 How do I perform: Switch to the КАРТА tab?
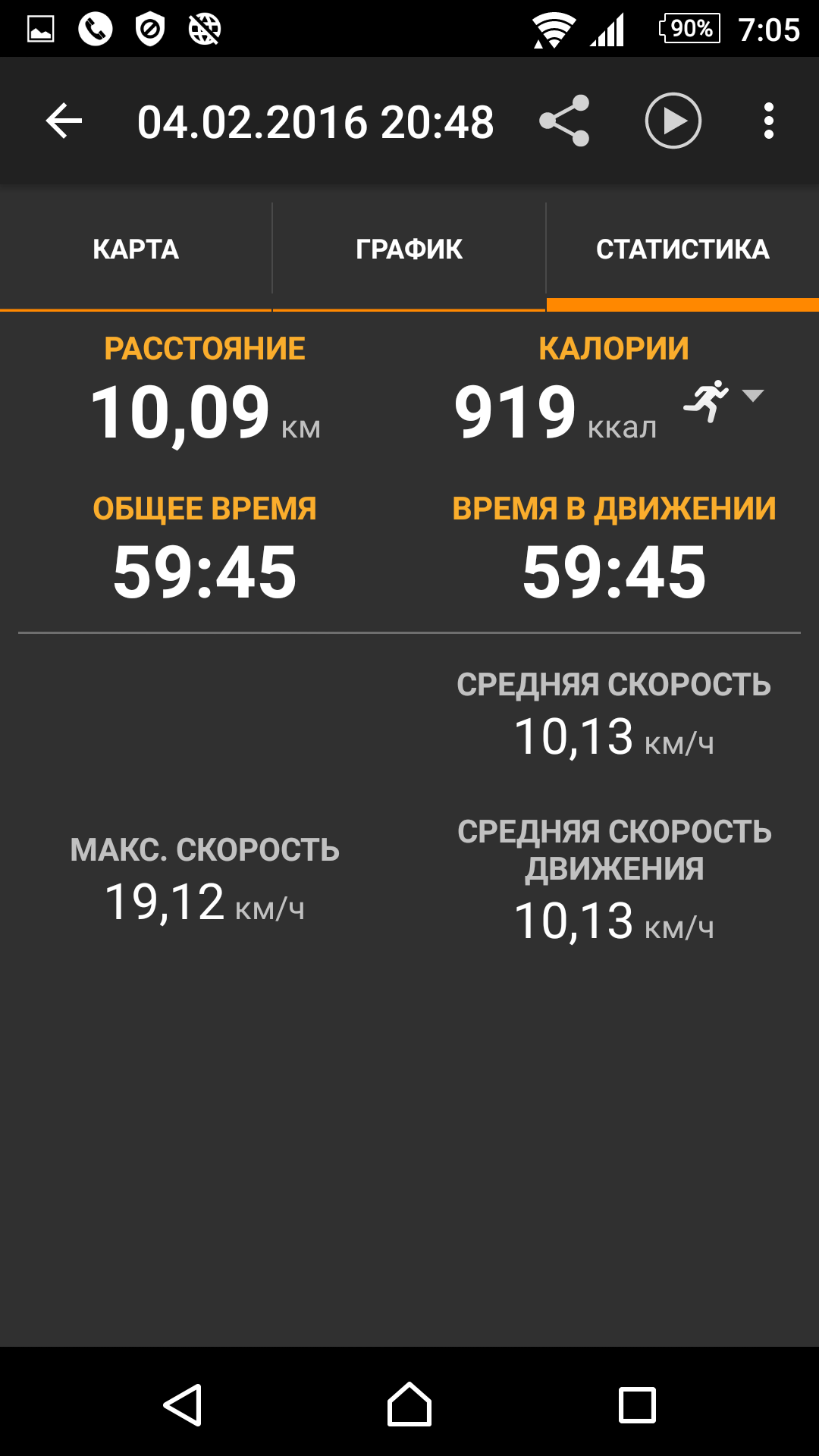[136, 249]
